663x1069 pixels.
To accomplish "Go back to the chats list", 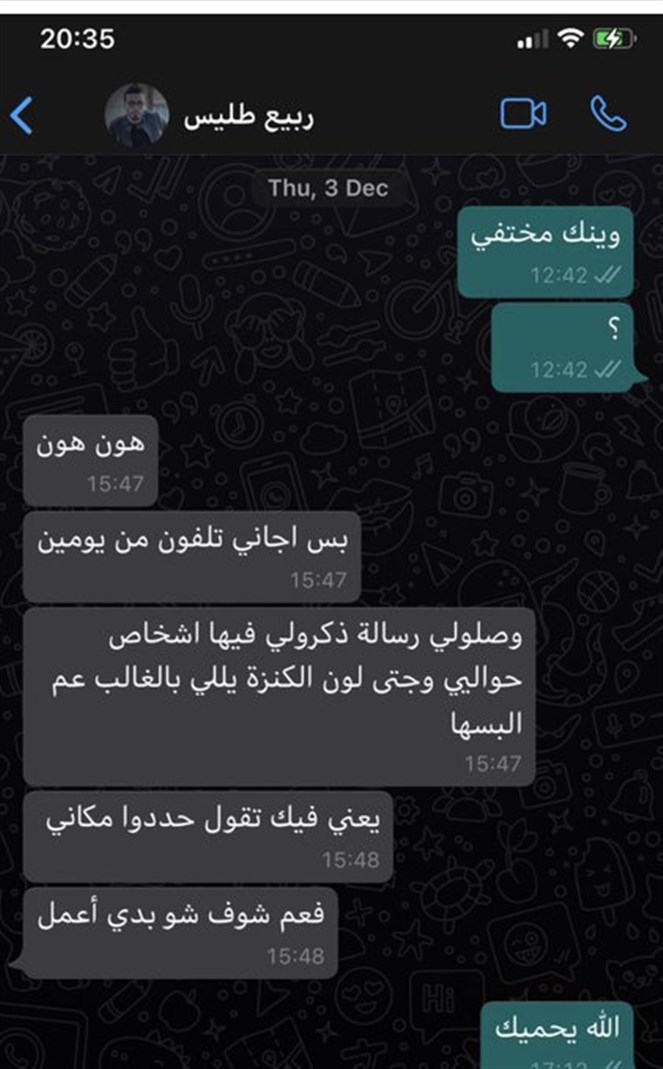I will tap(22, 116).
